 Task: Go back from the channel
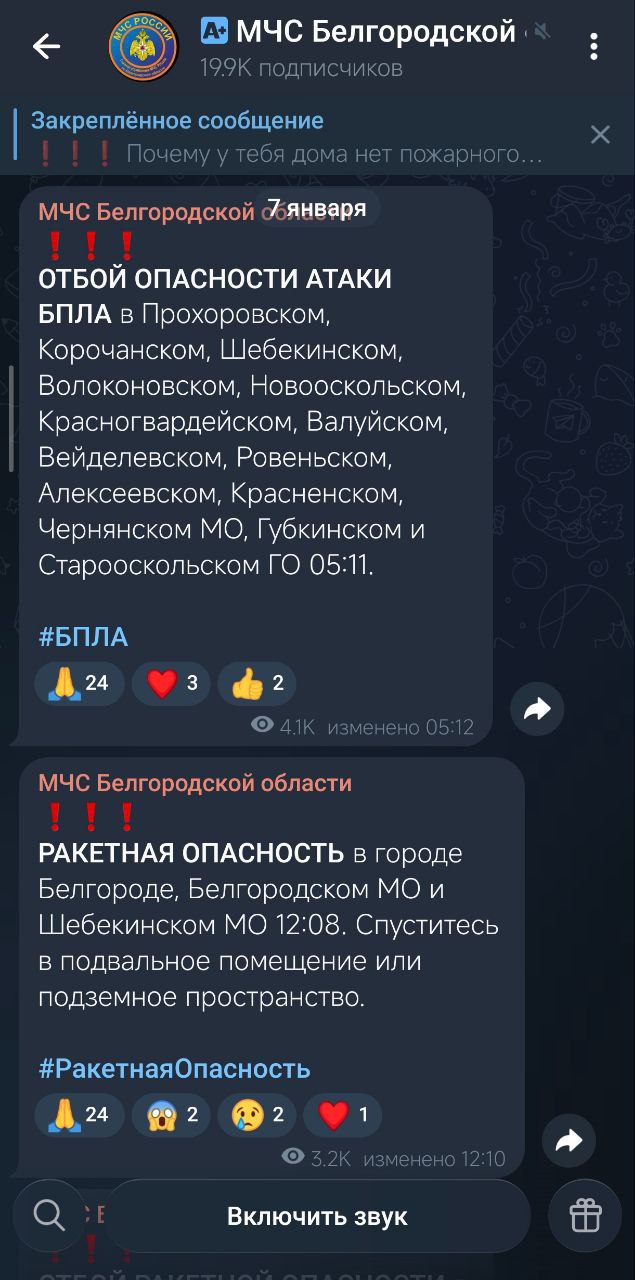coord(46,46)
